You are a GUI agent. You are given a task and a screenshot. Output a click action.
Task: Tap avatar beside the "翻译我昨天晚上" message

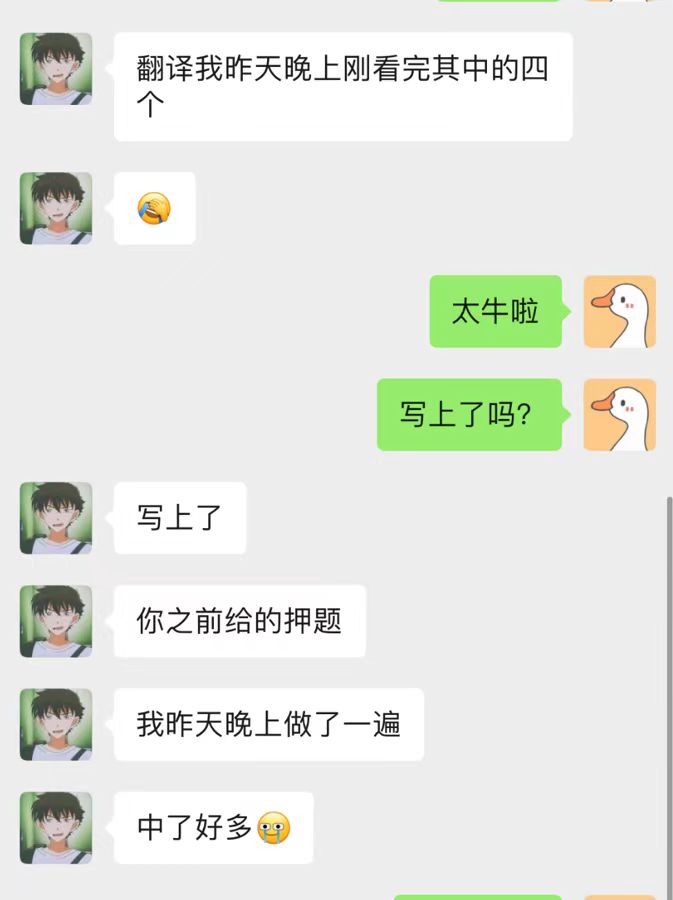pos(56,69)
